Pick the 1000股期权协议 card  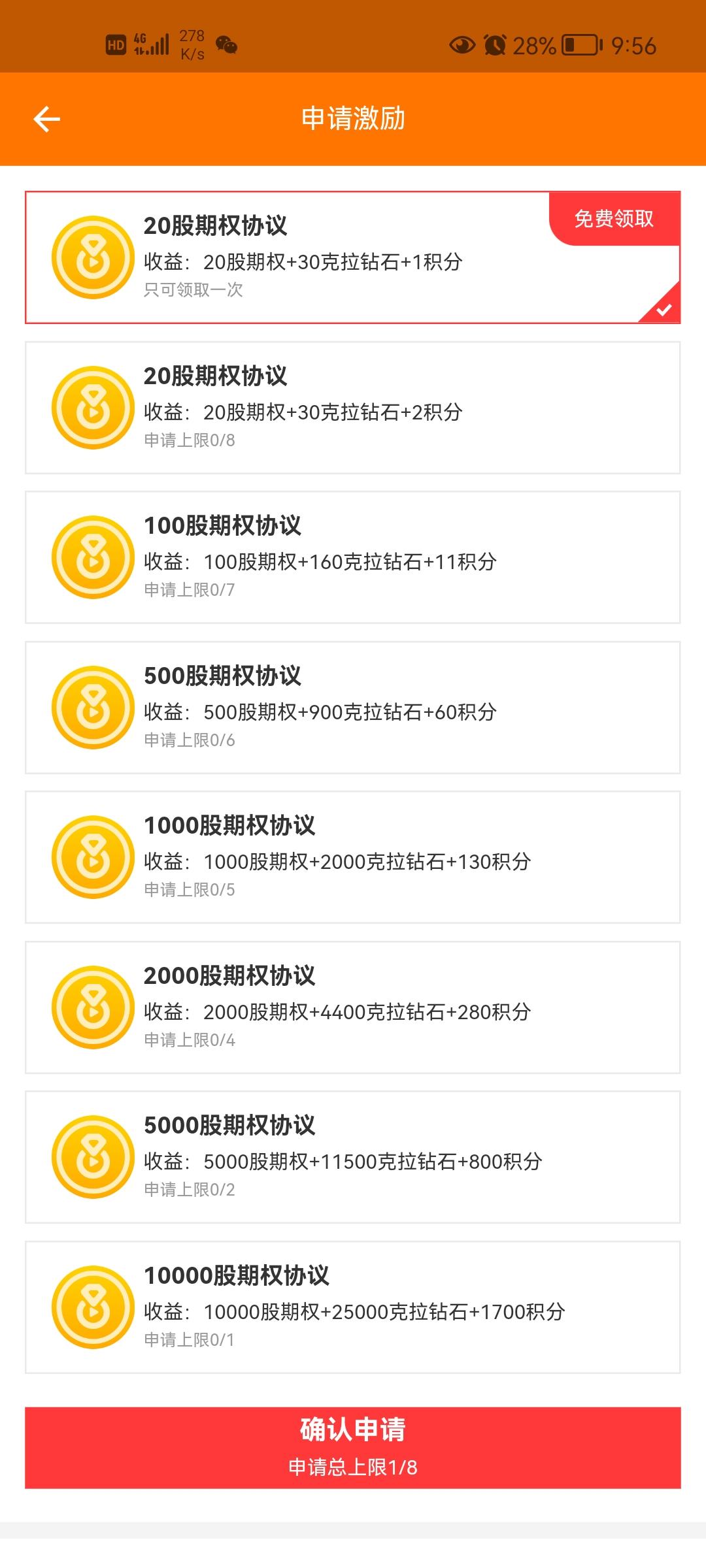353,857
